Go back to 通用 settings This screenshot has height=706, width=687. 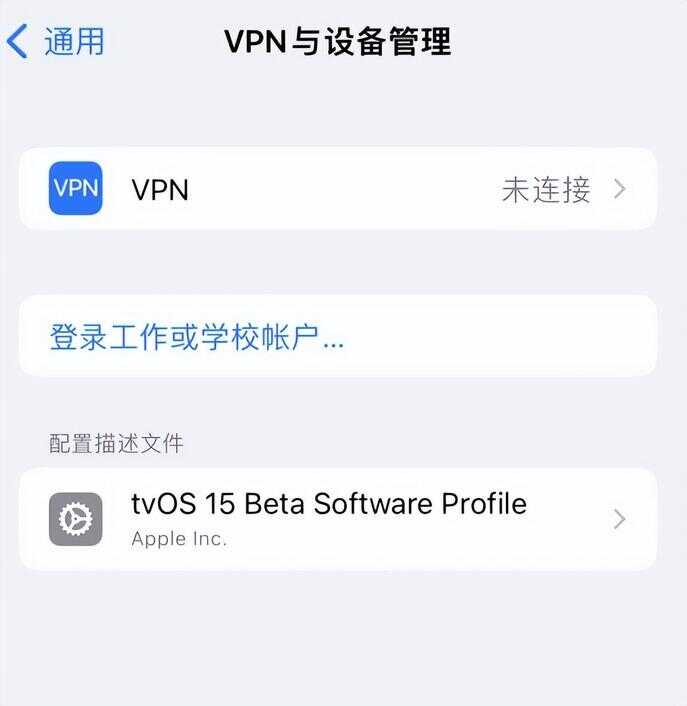point(56,41)
